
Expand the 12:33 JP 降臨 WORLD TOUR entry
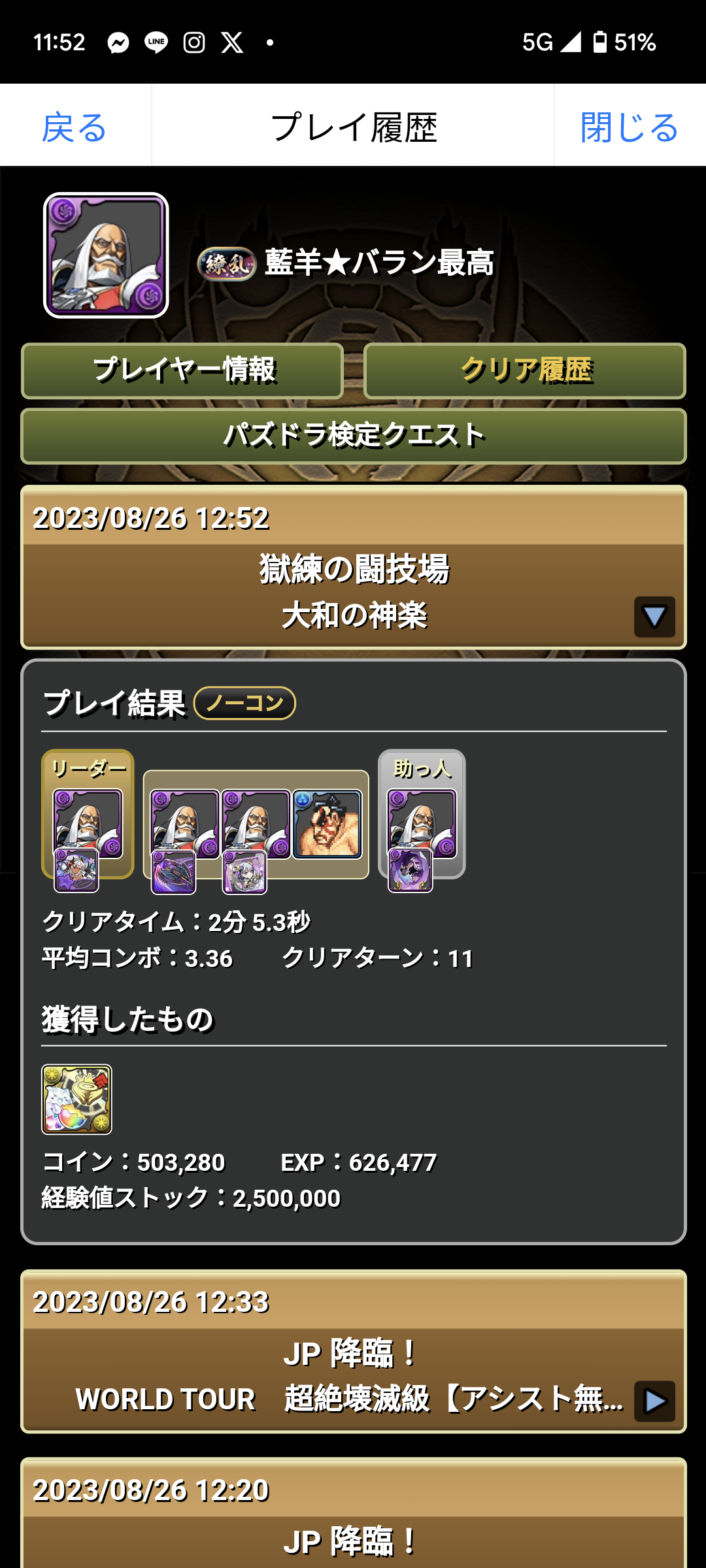[x=654, y=1401]
